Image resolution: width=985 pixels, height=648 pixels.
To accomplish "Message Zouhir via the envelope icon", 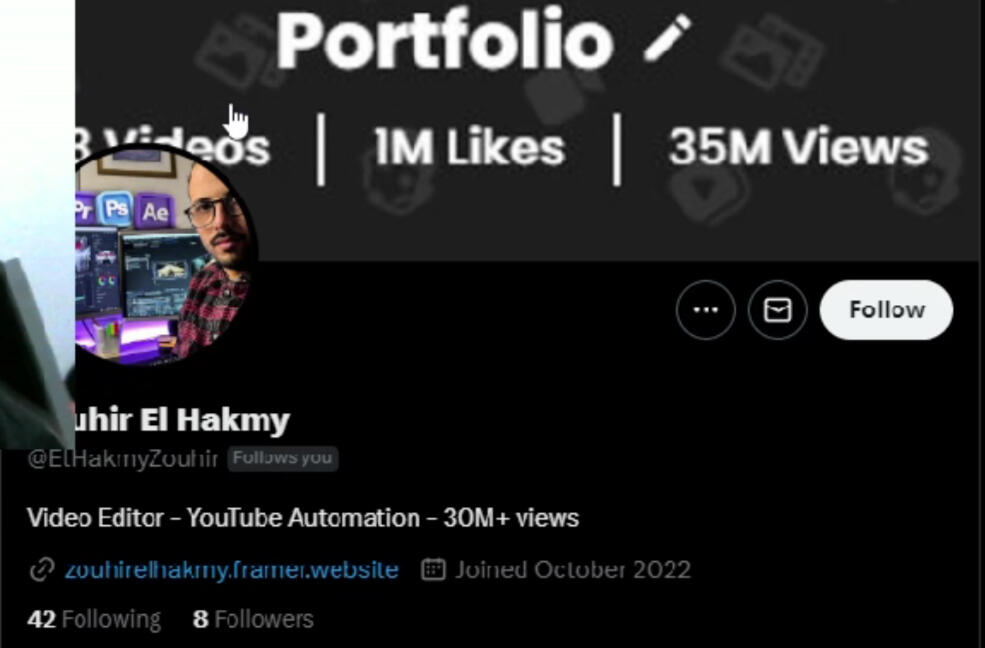I will (777, 310).
